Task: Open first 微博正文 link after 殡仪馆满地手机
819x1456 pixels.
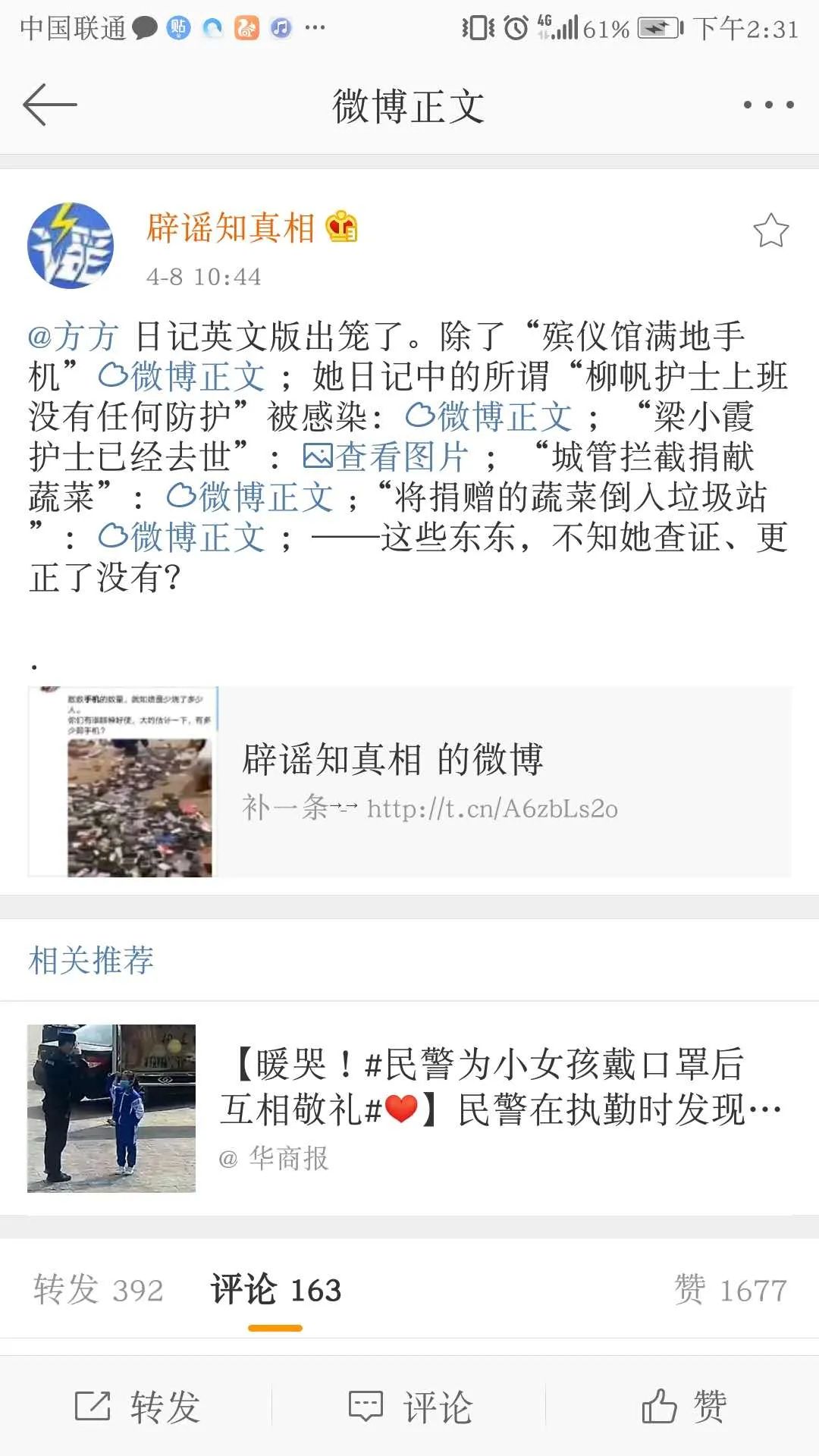Action: click(x=182, y=376)
